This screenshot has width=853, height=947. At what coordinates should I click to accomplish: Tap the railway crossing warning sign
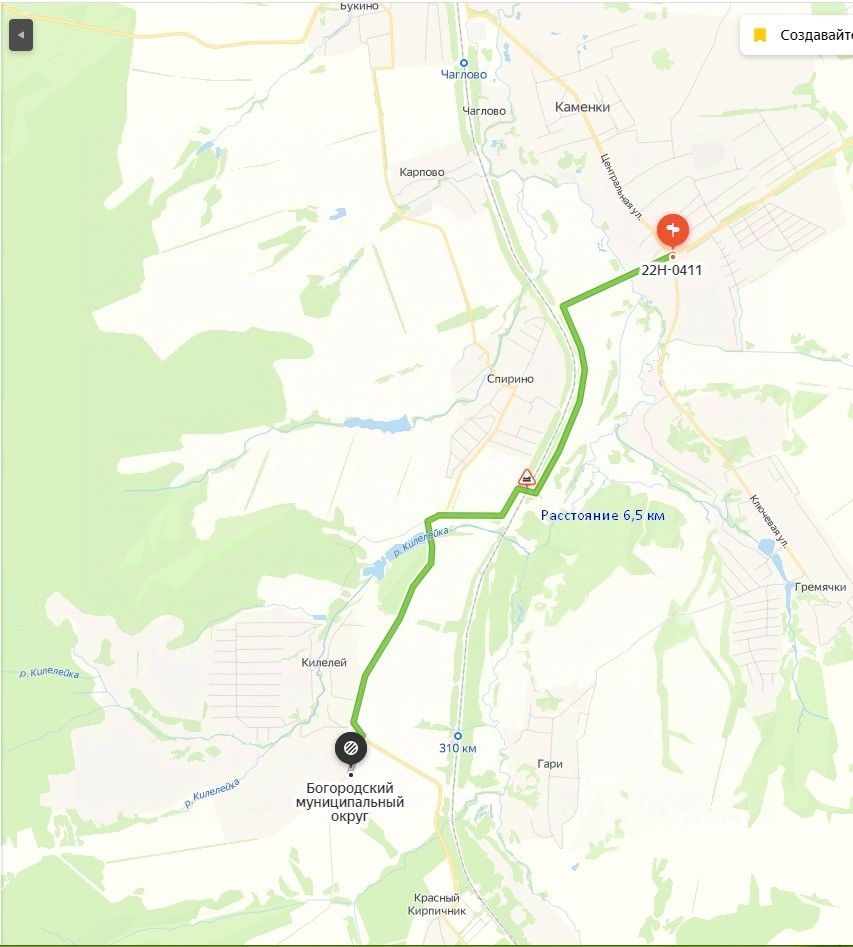(x=527, y=478)
